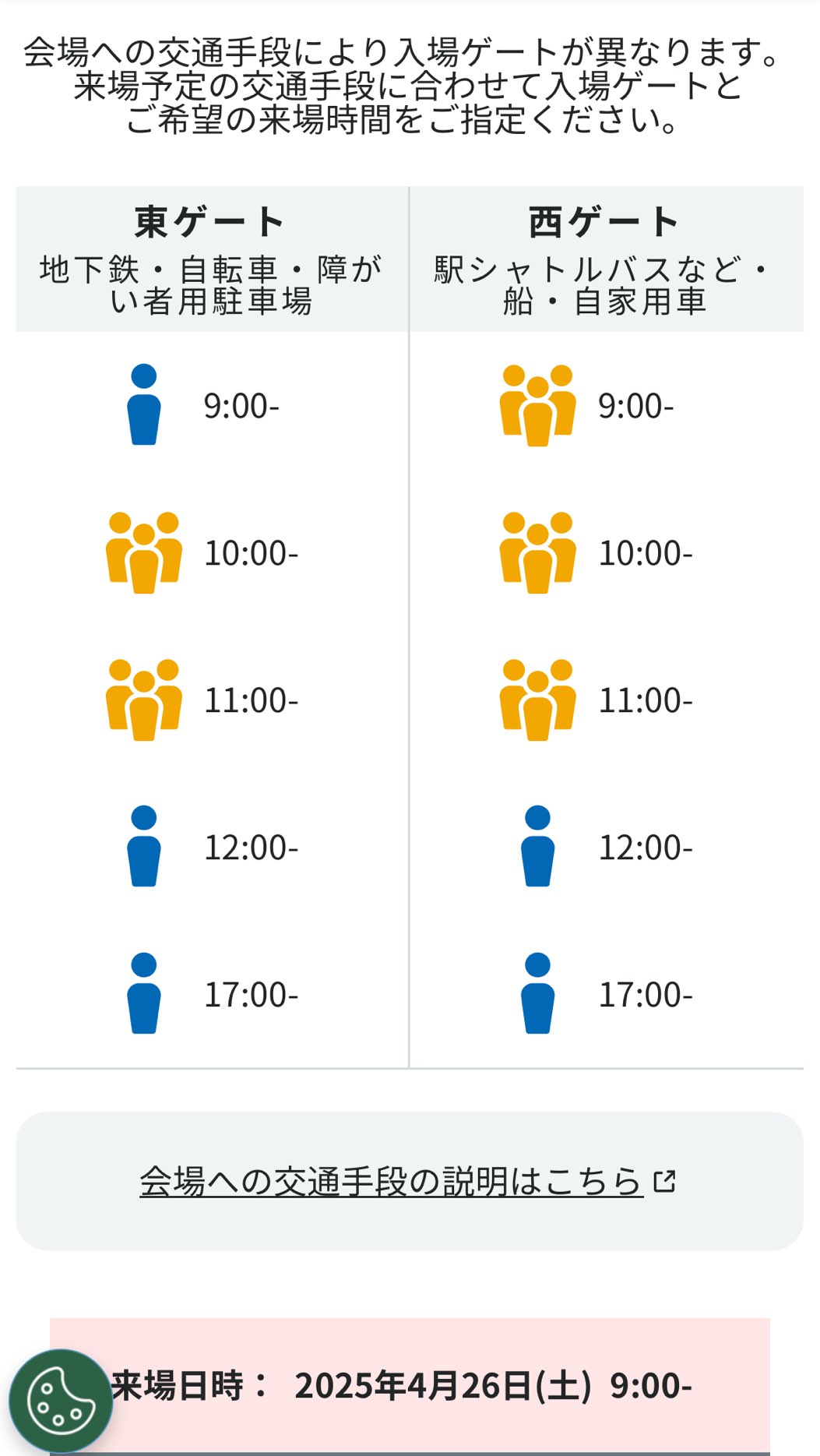Pick West Gate 11:00- time slot
This screenshot has width=820, height=1456.
tap(604, 700)
